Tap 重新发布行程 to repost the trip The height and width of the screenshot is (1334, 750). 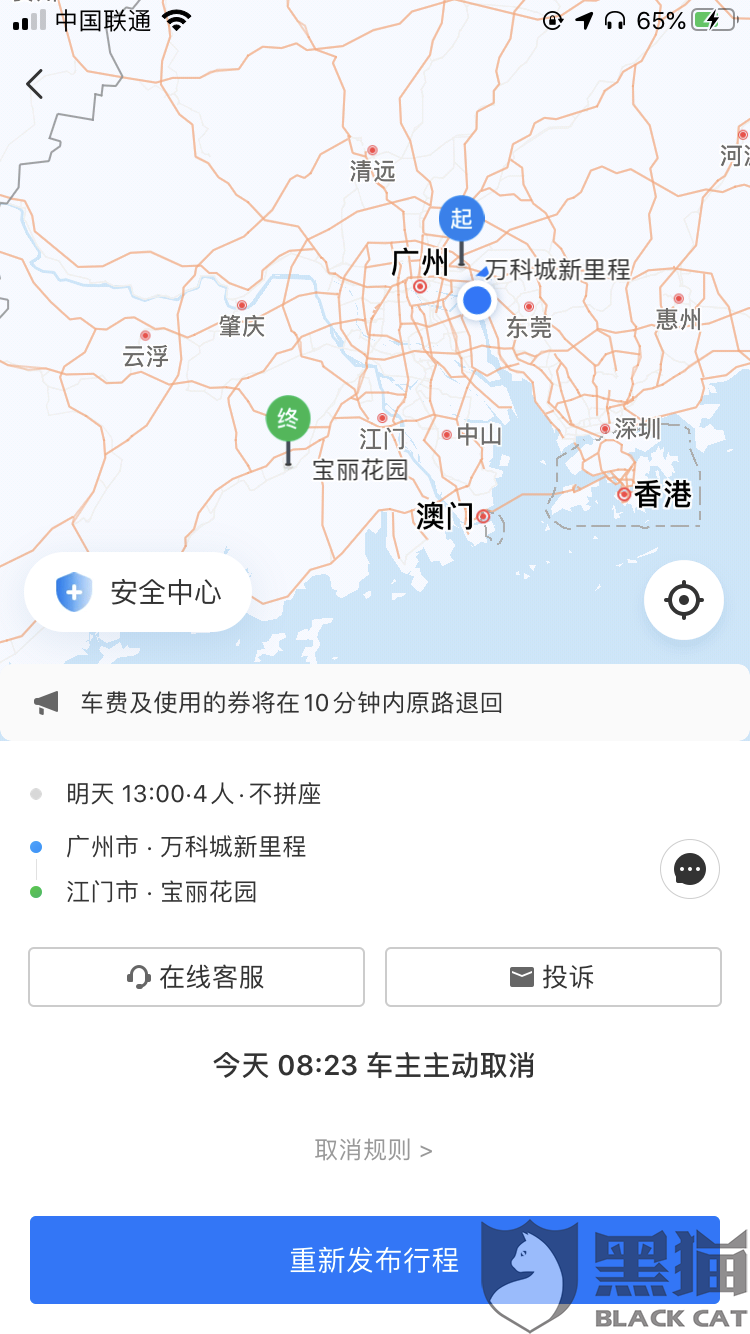[374, 1260]
